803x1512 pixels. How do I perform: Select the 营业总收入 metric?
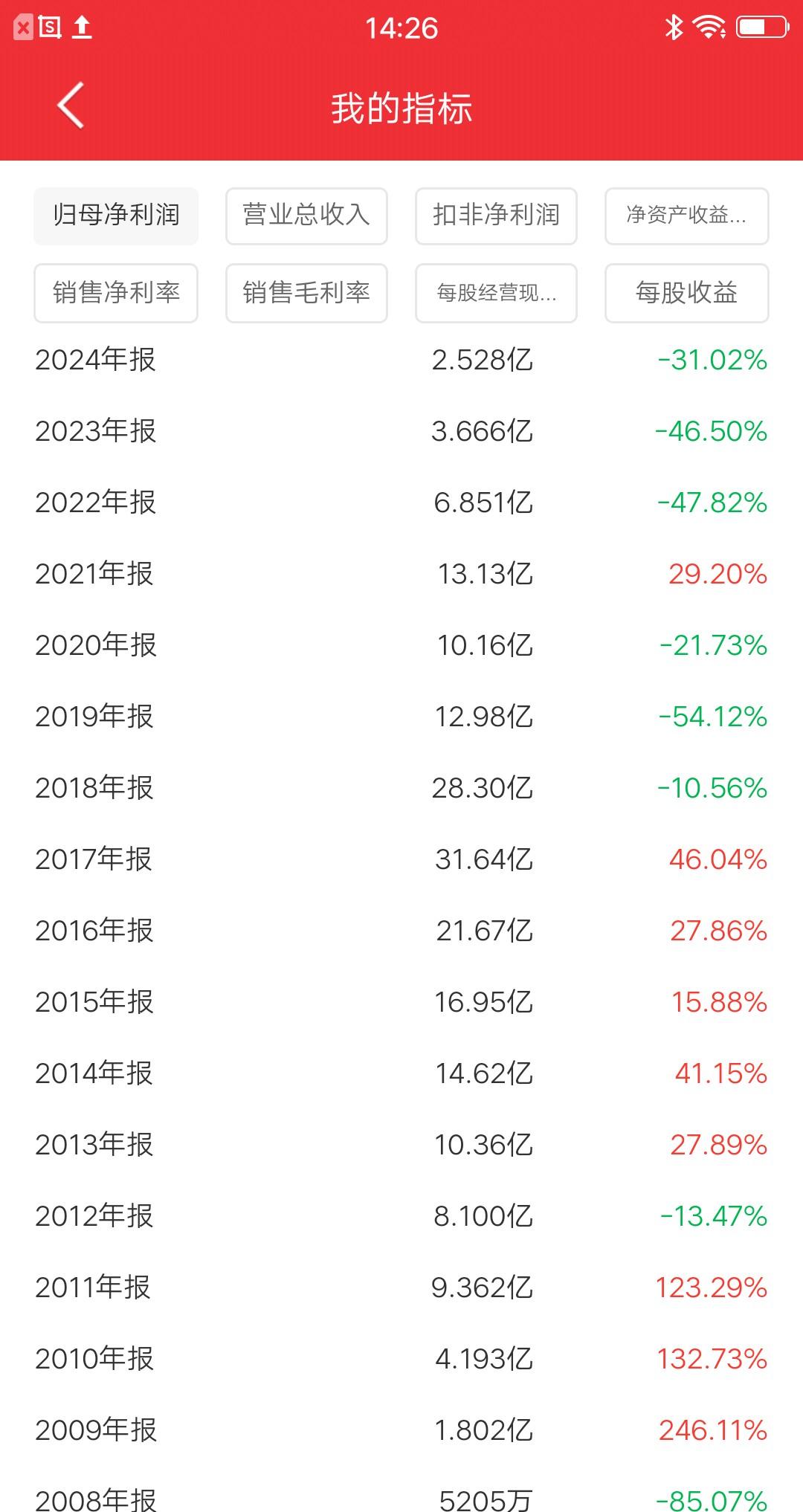click(x=306, y=216)
